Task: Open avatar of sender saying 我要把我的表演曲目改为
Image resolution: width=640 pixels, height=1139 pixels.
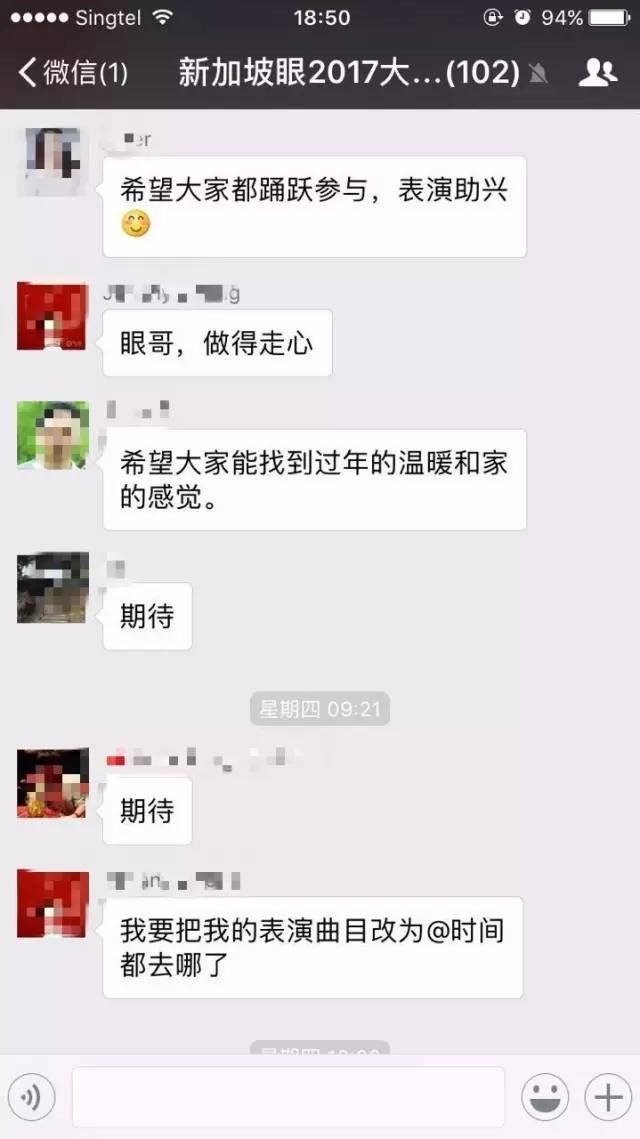Action: click(52, 903)
